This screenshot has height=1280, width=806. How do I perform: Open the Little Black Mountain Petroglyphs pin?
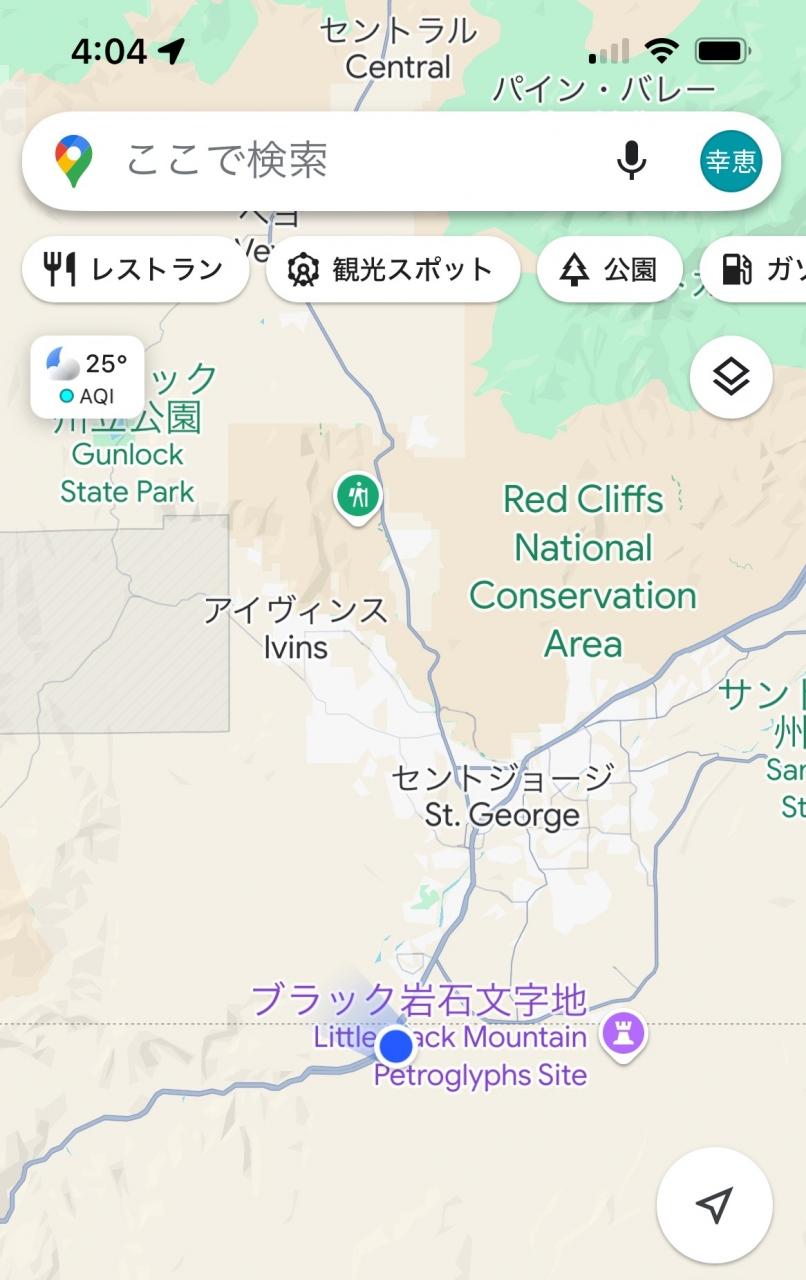[x=623, y=1034]
